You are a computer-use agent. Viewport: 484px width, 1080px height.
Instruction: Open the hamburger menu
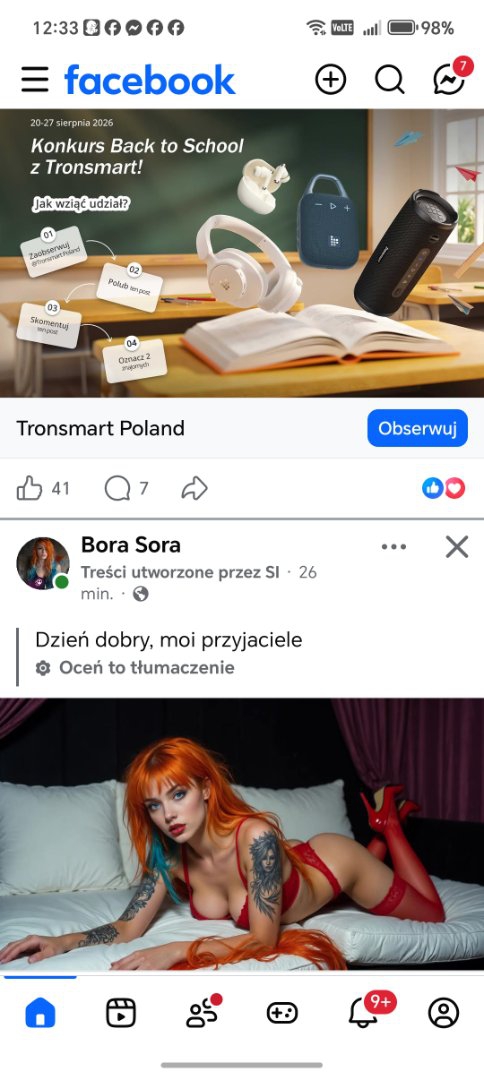[34, 80]
